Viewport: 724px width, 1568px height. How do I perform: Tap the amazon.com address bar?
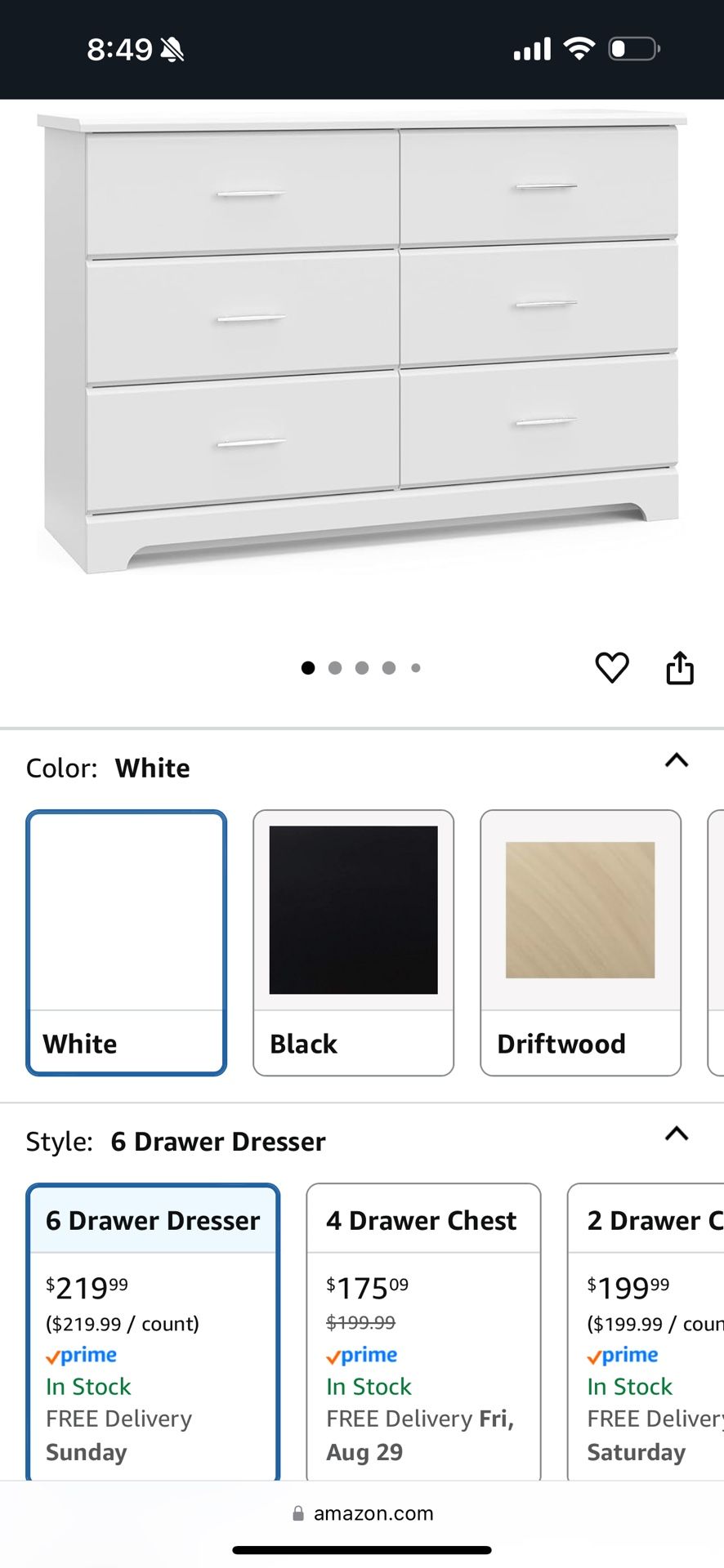tap(363, 1513)
